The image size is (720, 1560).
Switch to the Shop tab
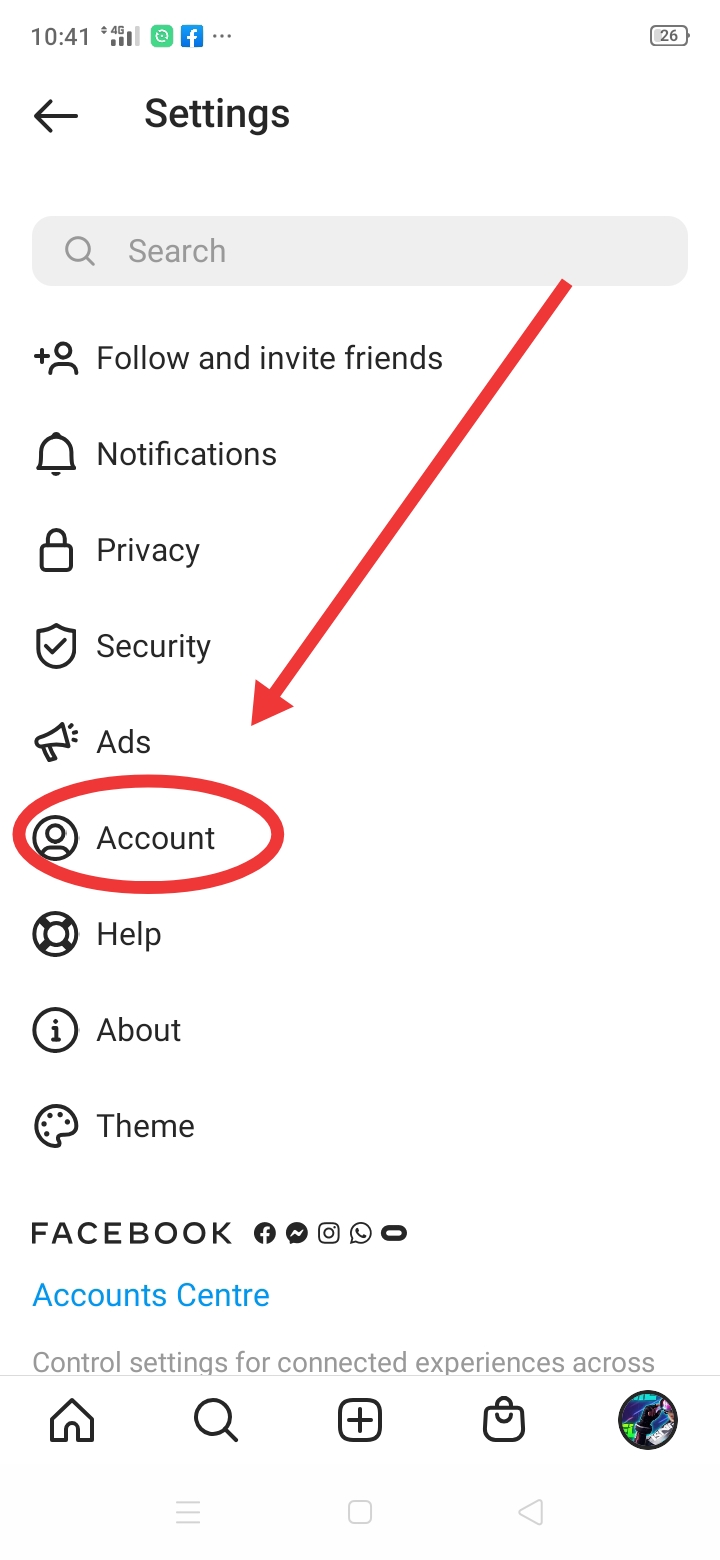click(504, 1420)
